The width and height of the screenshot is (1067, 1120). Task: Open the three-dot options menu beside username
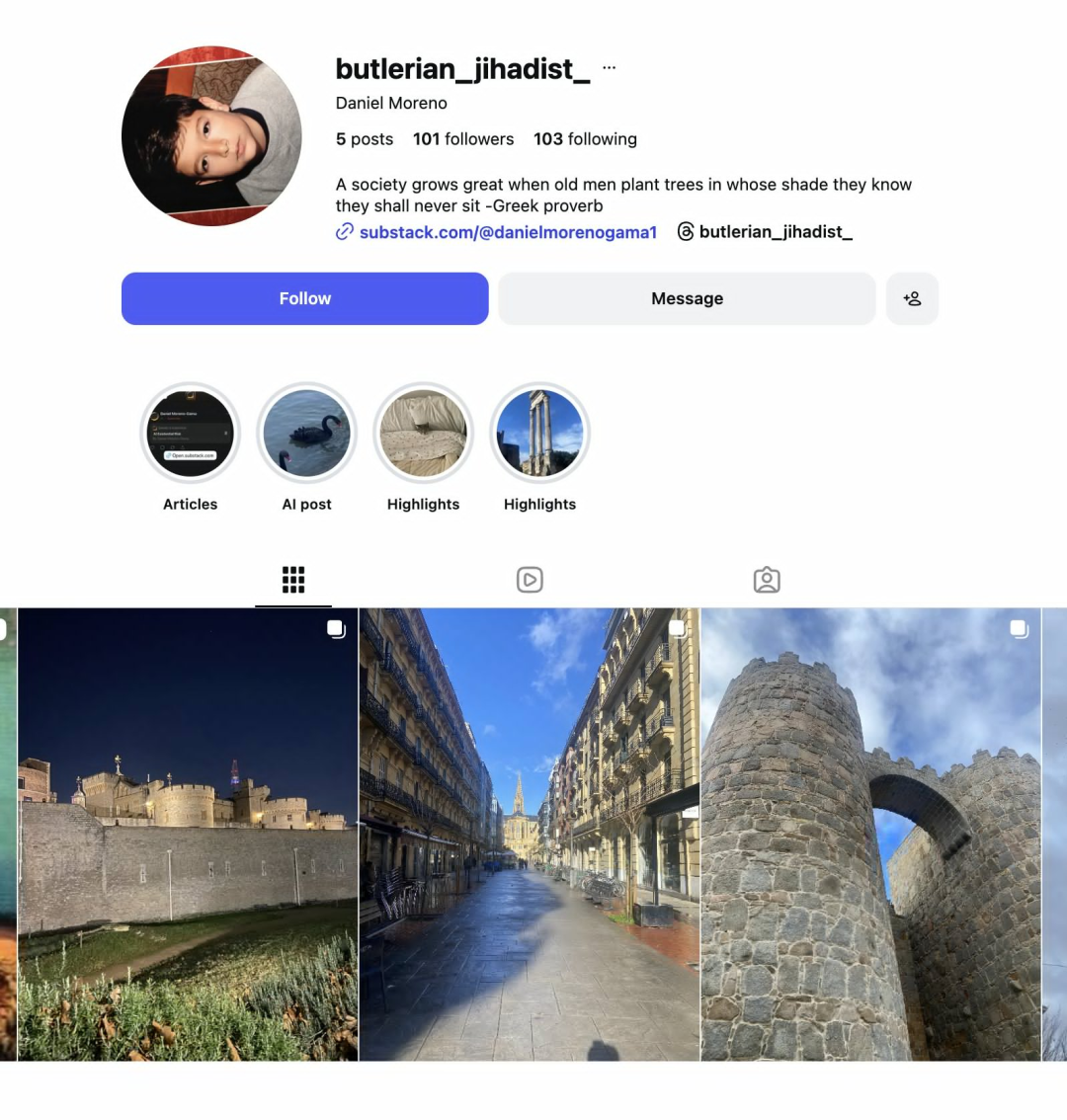pos(609,68)
